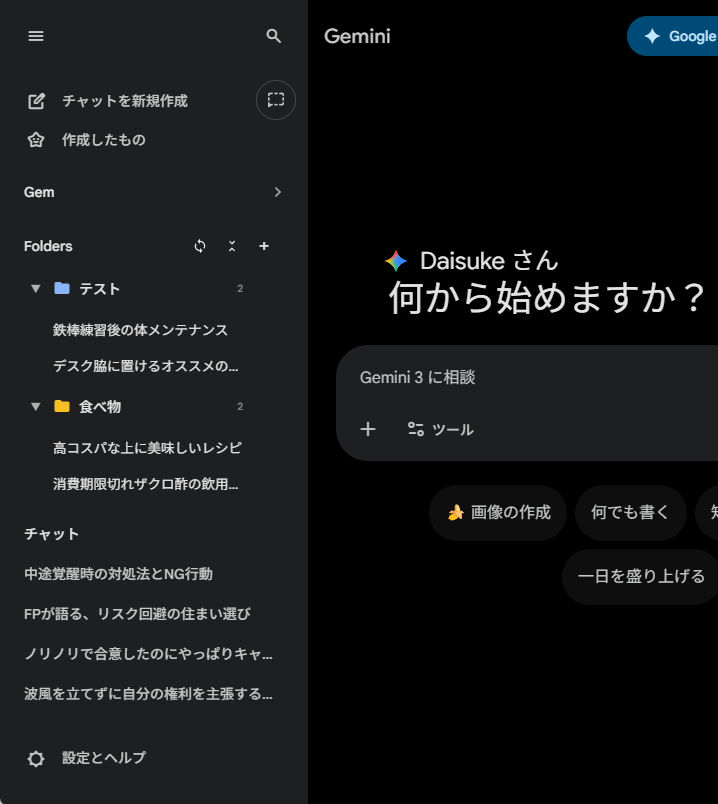Collapse the 食べ物 folder
The width and height of the screenshot is (718, 804).
(36, 407)
